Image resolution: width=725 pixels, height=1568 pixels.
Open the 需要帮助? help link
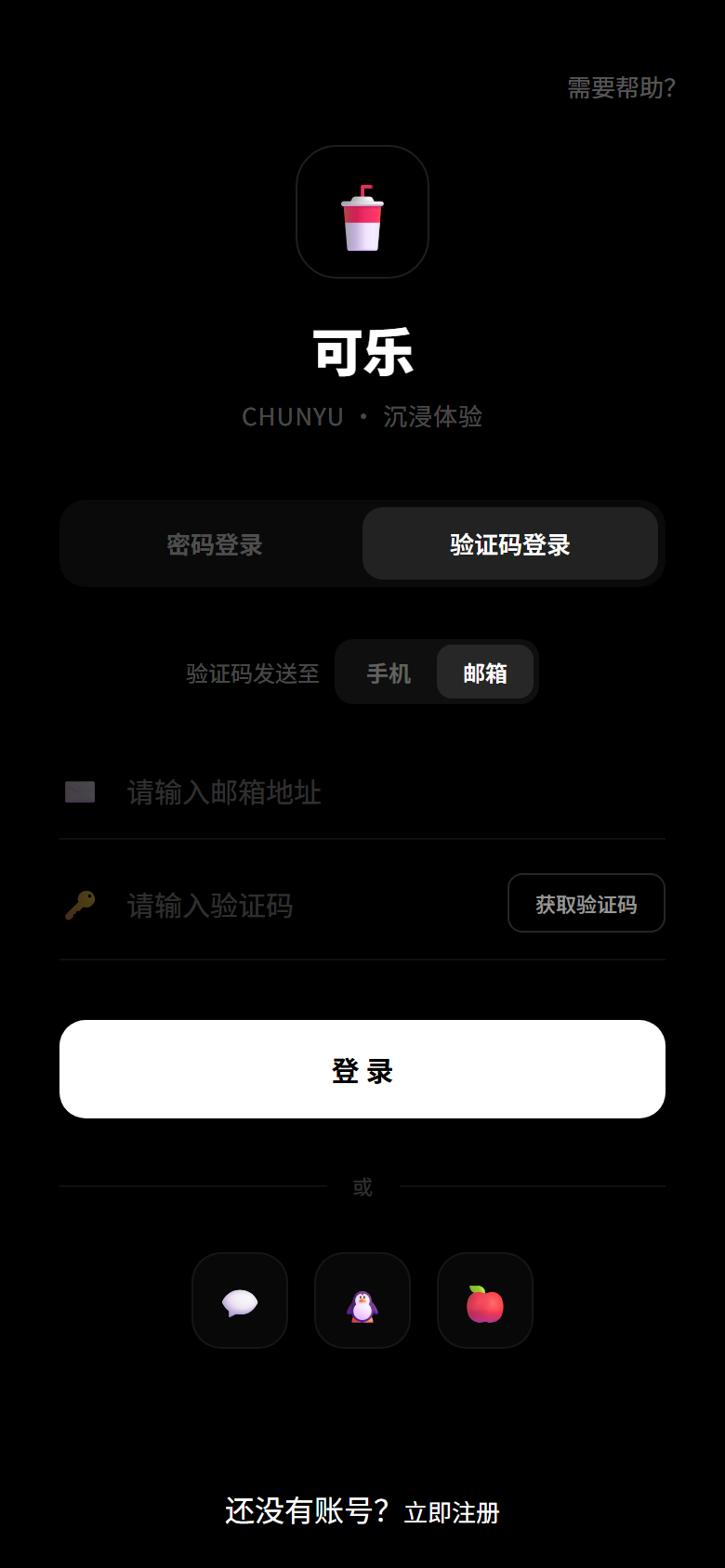(621, 88)
